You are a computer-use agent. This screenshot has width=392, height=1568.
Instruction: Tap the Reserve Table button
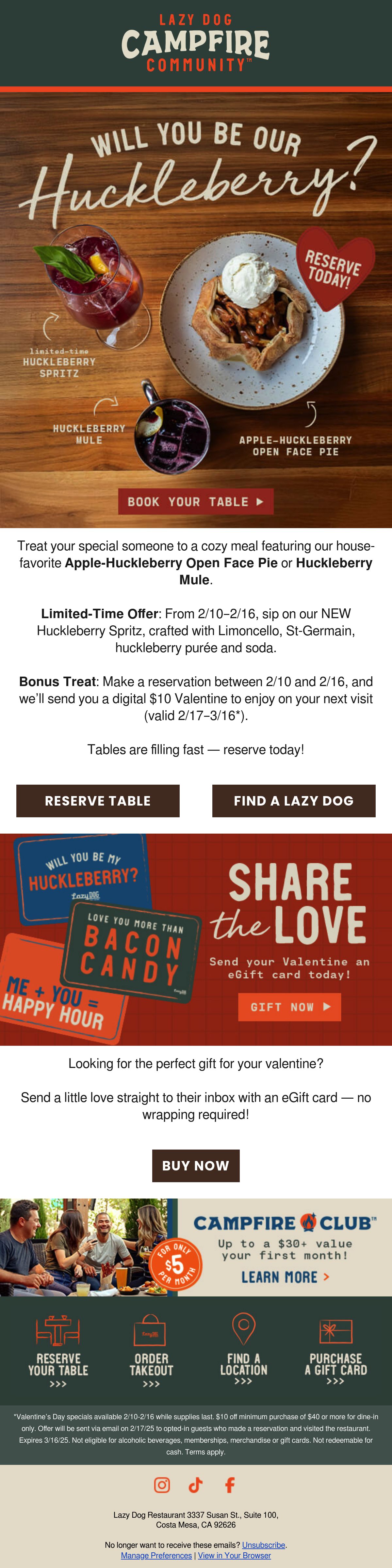98,800
